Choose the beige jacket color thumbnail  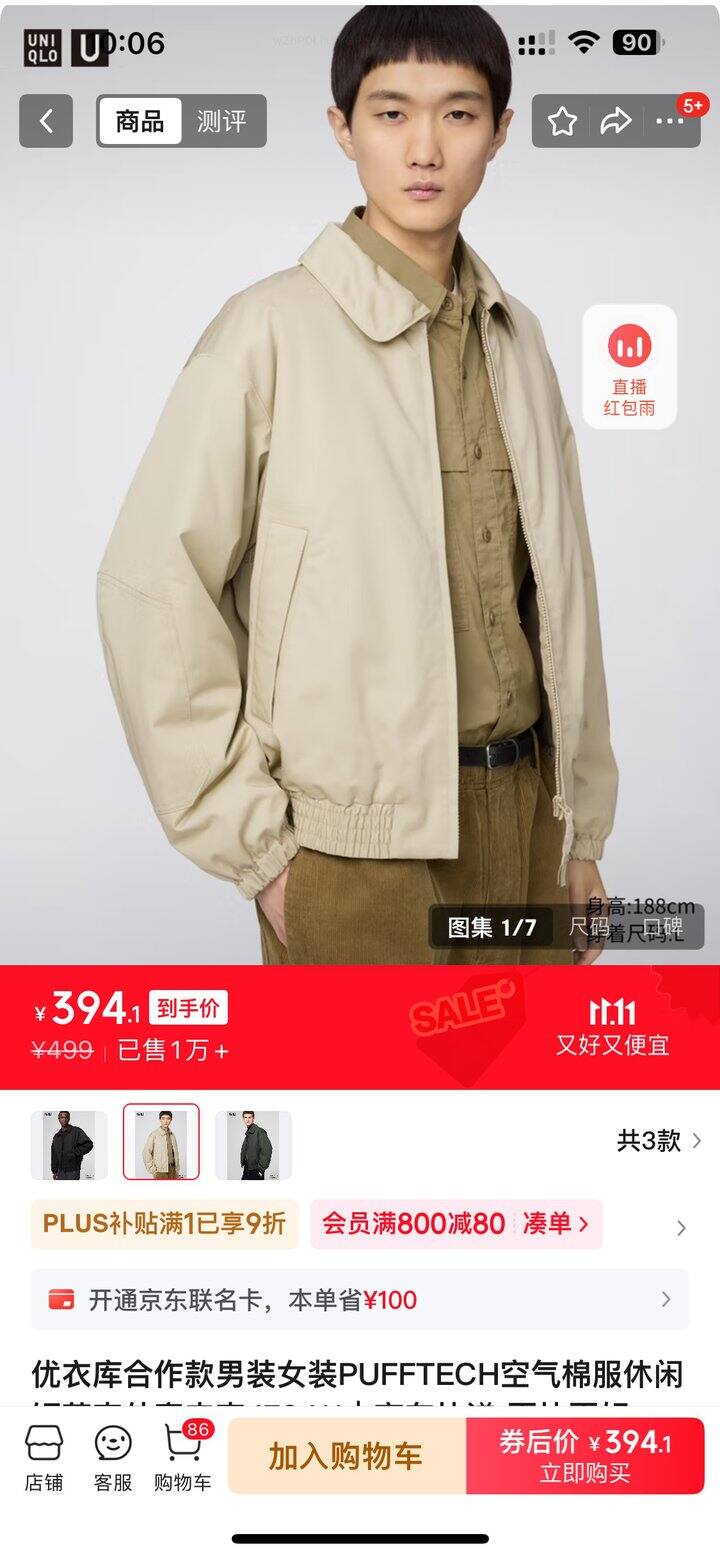(161, 1142)
